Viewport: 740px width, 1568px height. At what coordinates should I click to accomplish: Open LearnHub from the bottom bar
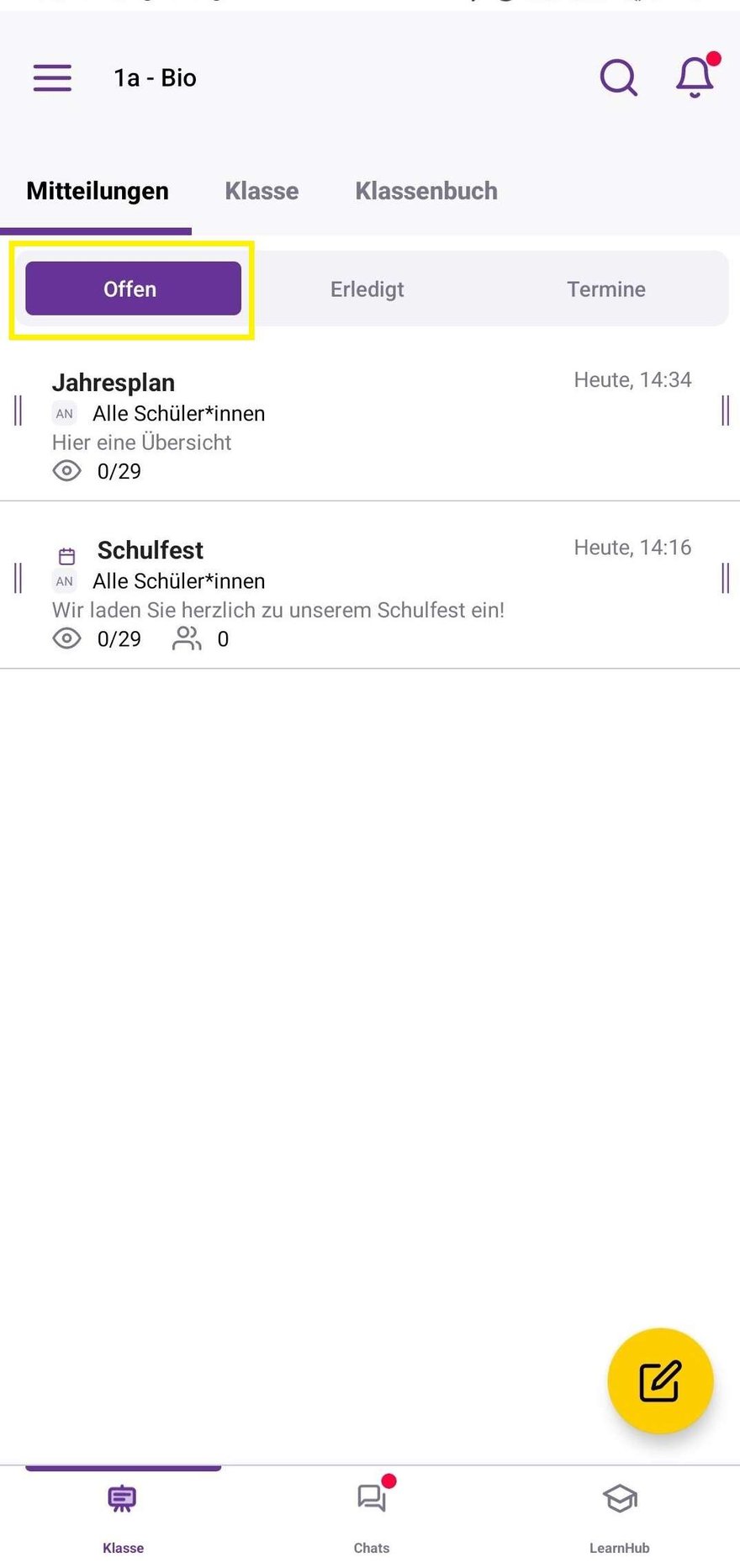point(619,1514)
